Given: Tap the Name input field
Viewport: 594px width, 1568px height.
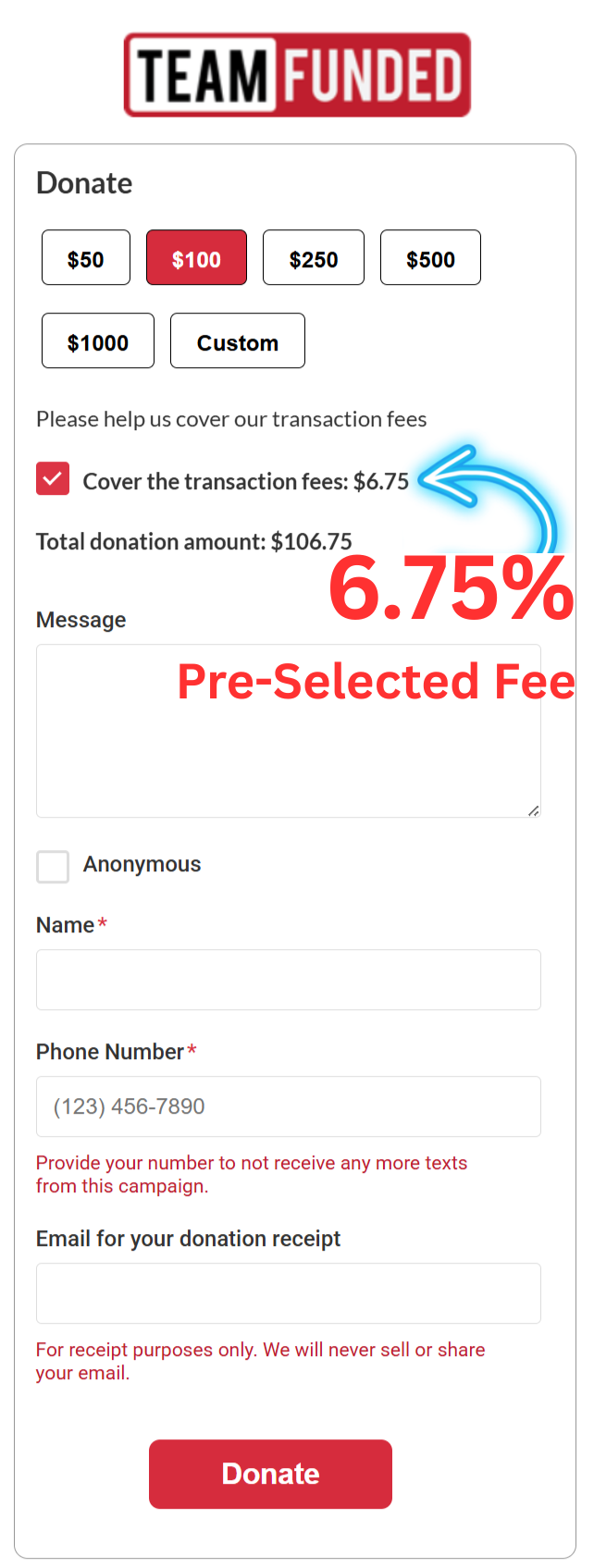Looking at the screenshot, I should tap(288, 980).
